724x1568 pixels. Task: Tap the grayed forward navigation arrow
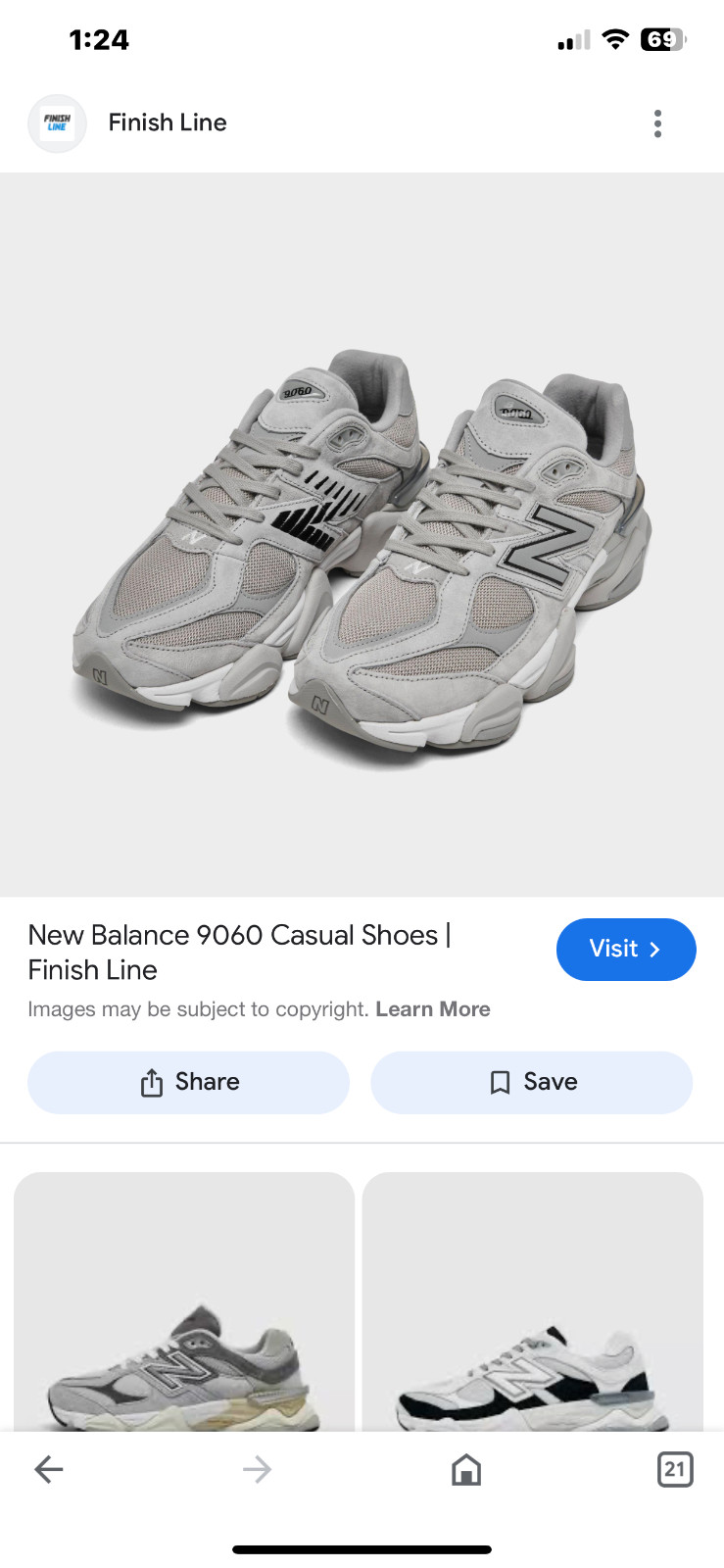click(257, 1469)
